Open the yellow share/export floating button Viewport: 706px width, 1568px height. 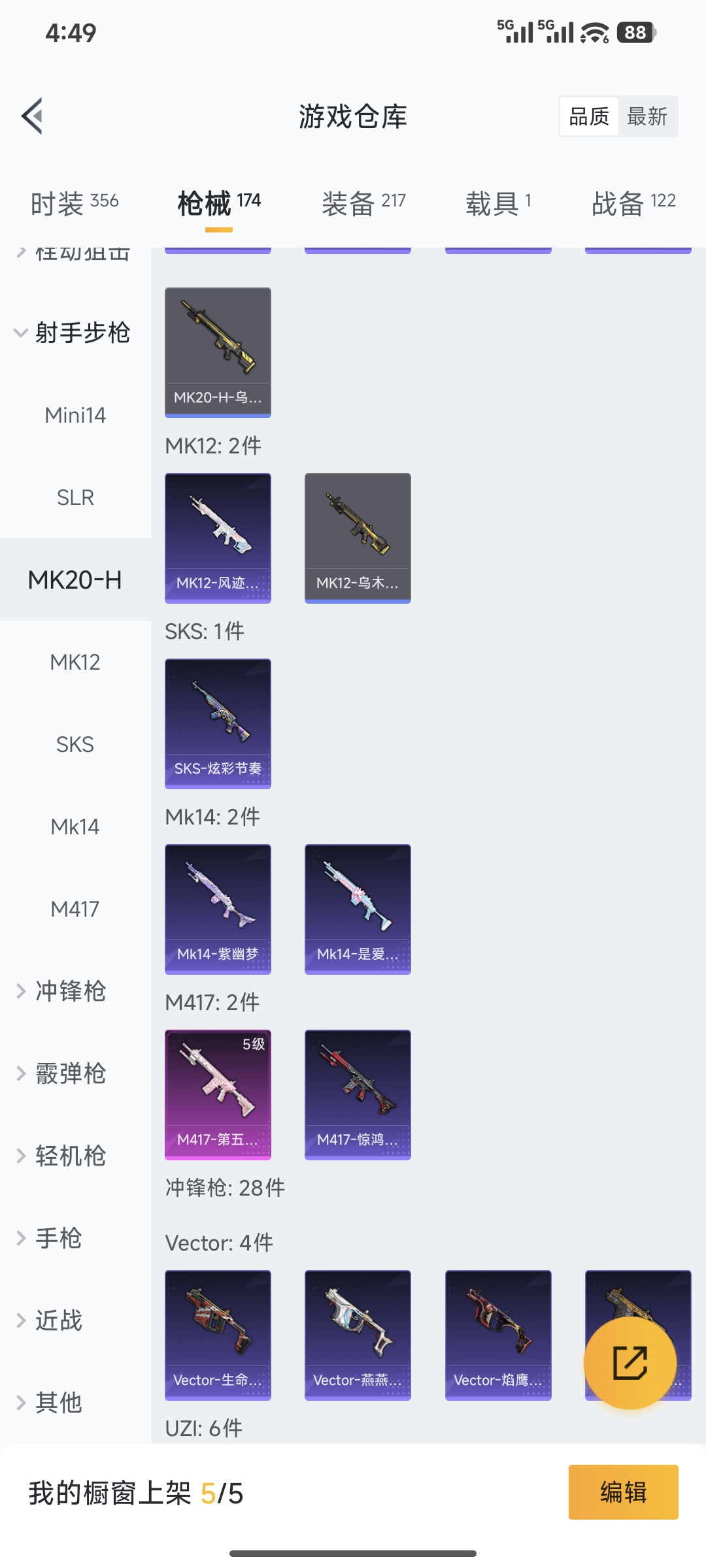(x=631, y=1362)
